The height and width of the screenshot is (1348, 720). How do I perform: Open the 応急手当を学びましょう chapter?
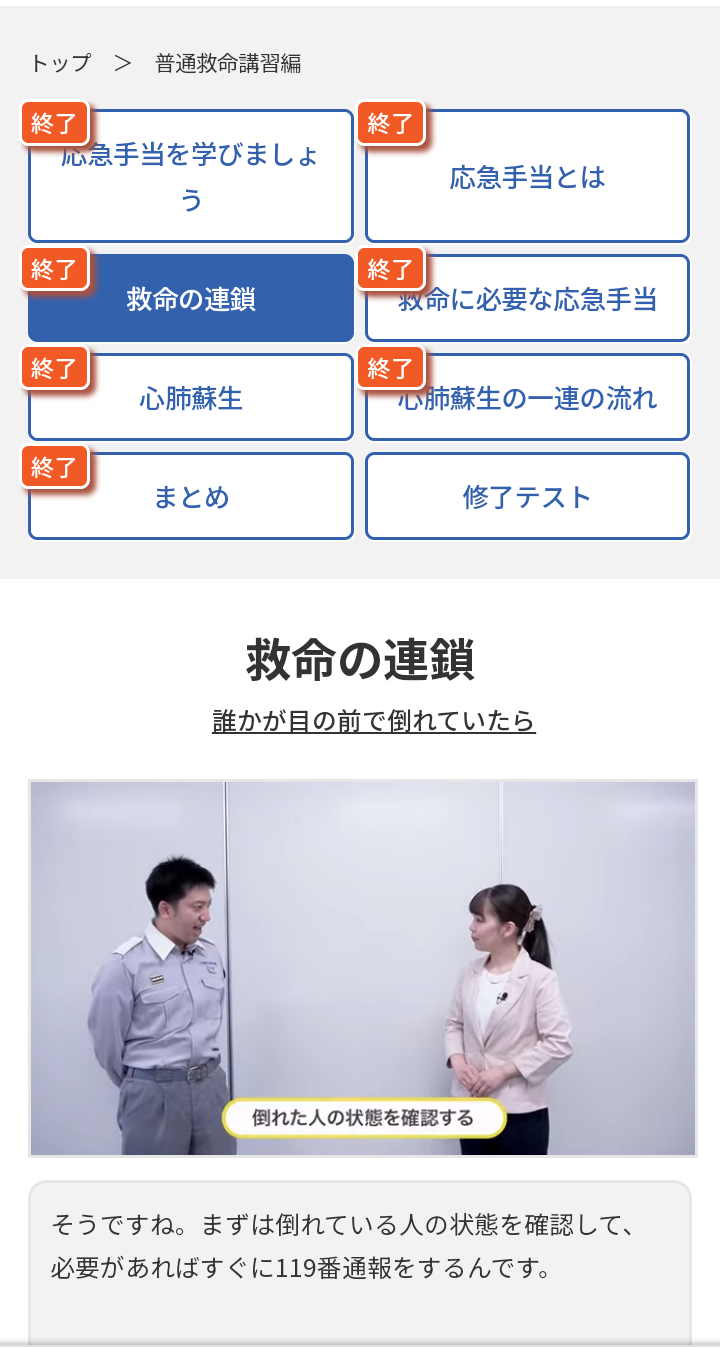pos(191,176)
